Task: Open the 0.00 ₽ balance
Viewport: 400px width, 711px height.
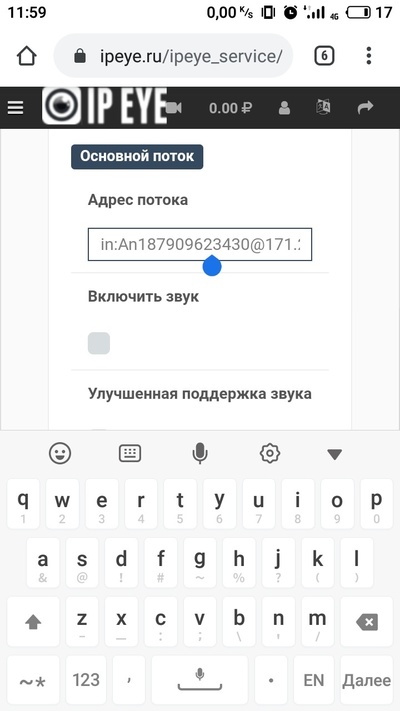Action: 230,108
